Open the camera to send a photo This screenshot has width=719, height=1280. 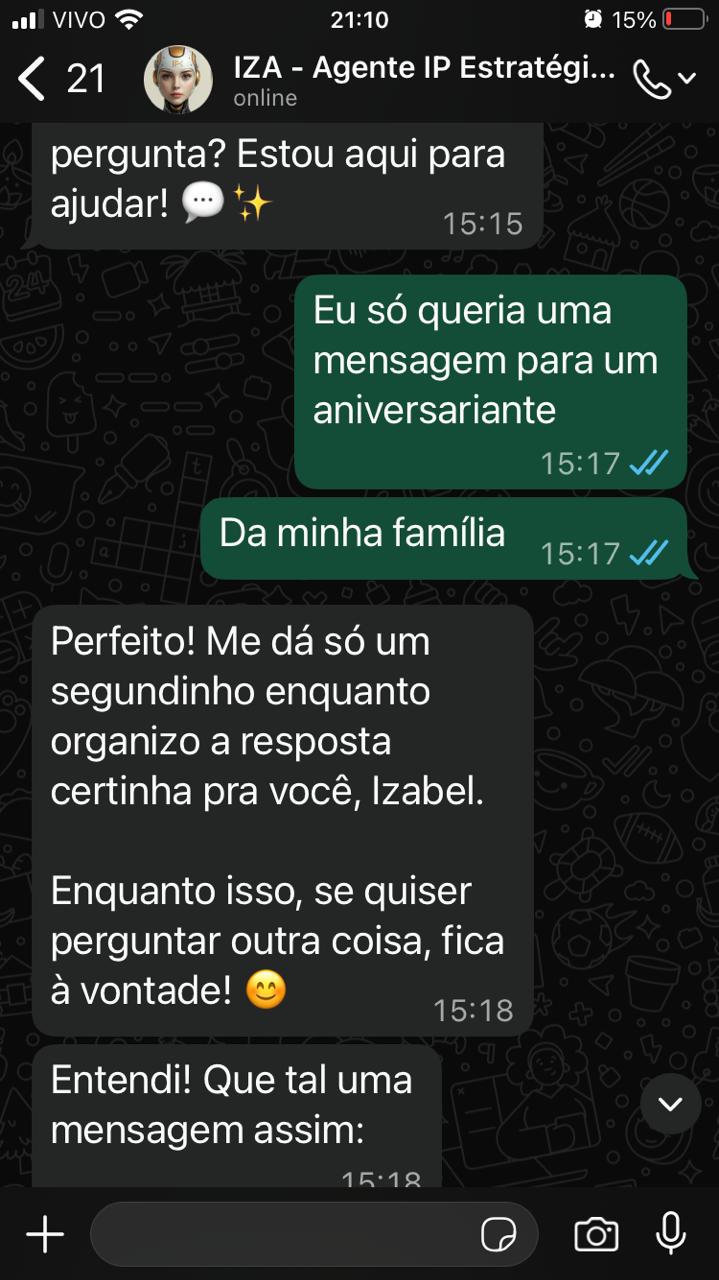point(596,1235)
